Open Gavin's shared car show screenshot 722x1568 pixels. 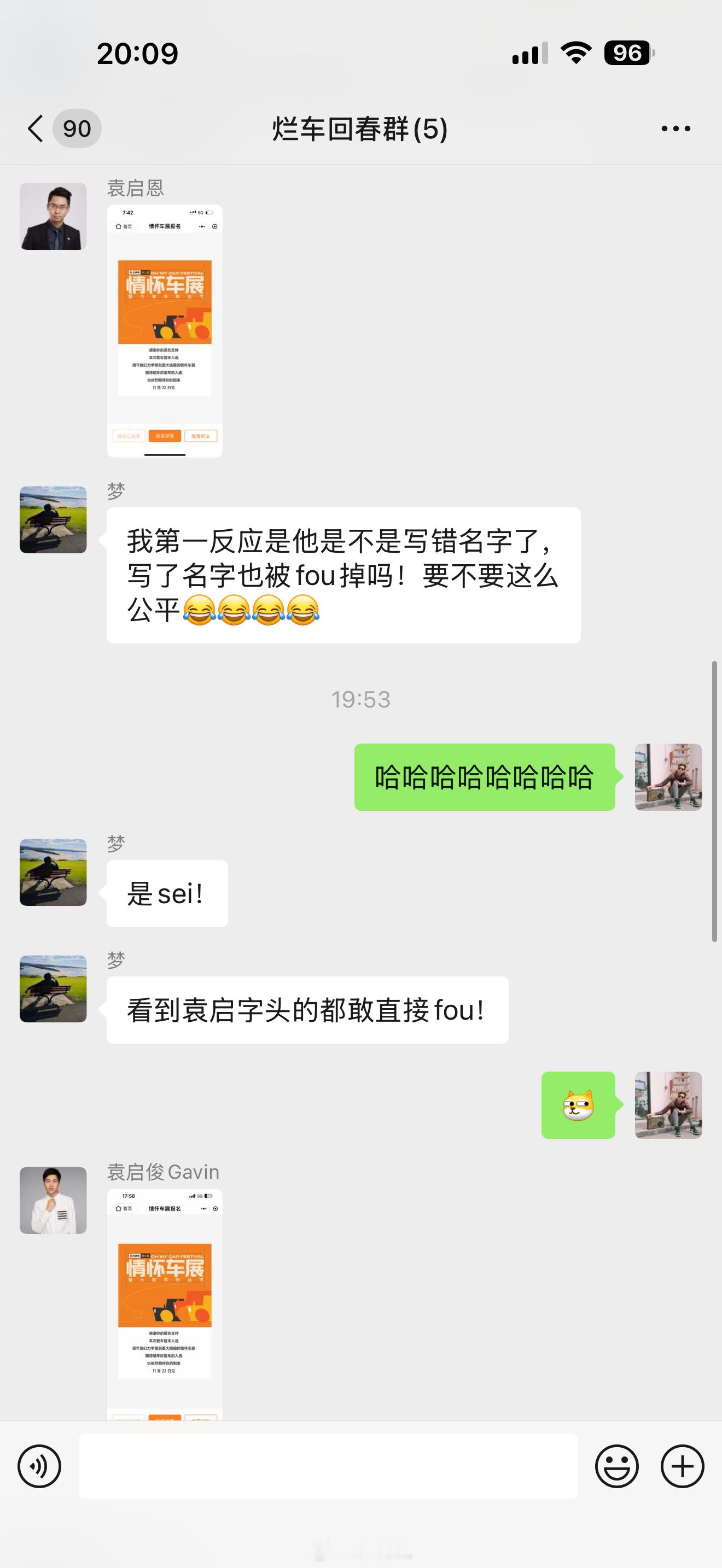165,1309
